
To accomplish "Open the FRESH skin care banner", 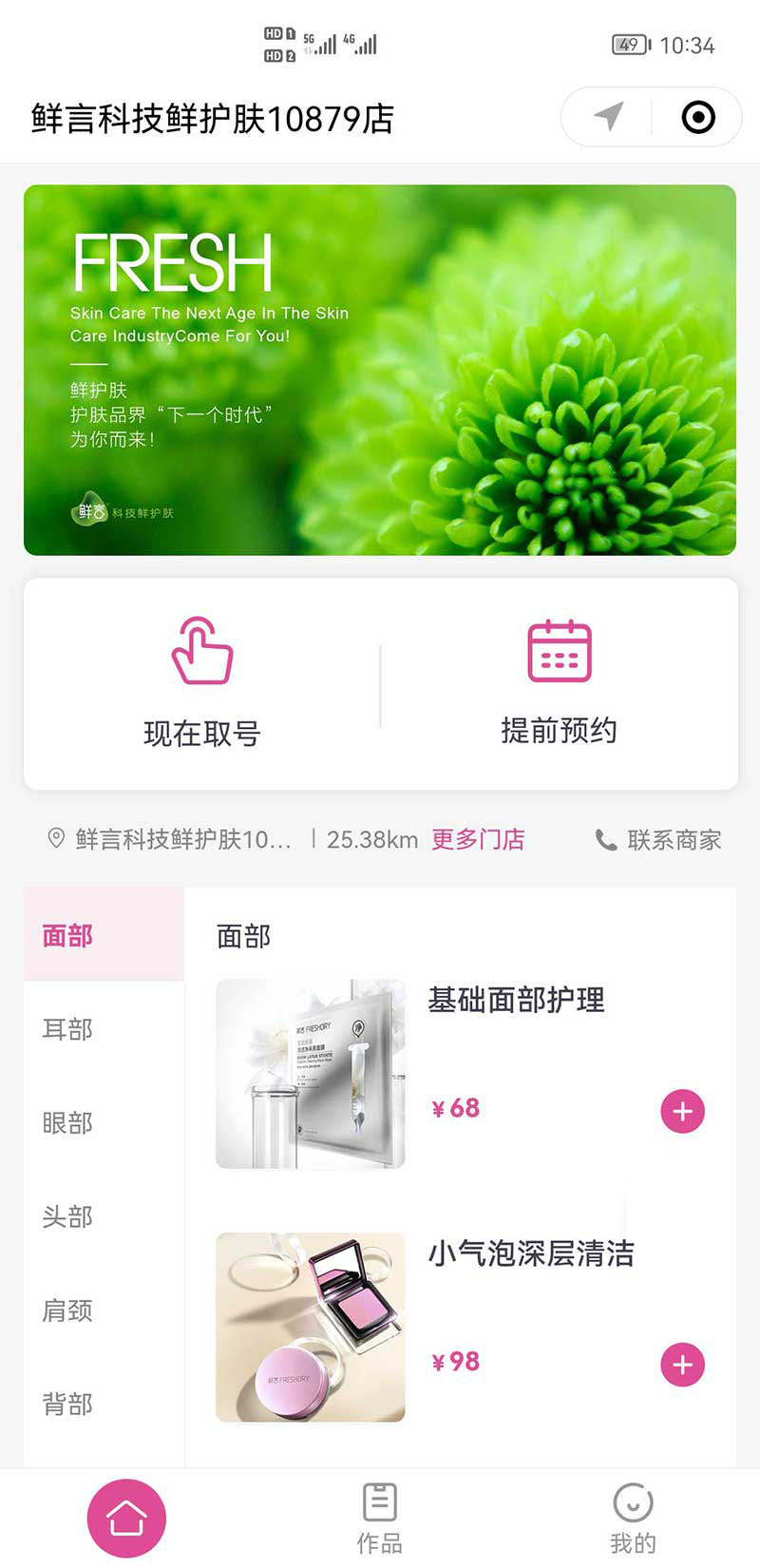I will pyautogui.click(x=380, y=370).
